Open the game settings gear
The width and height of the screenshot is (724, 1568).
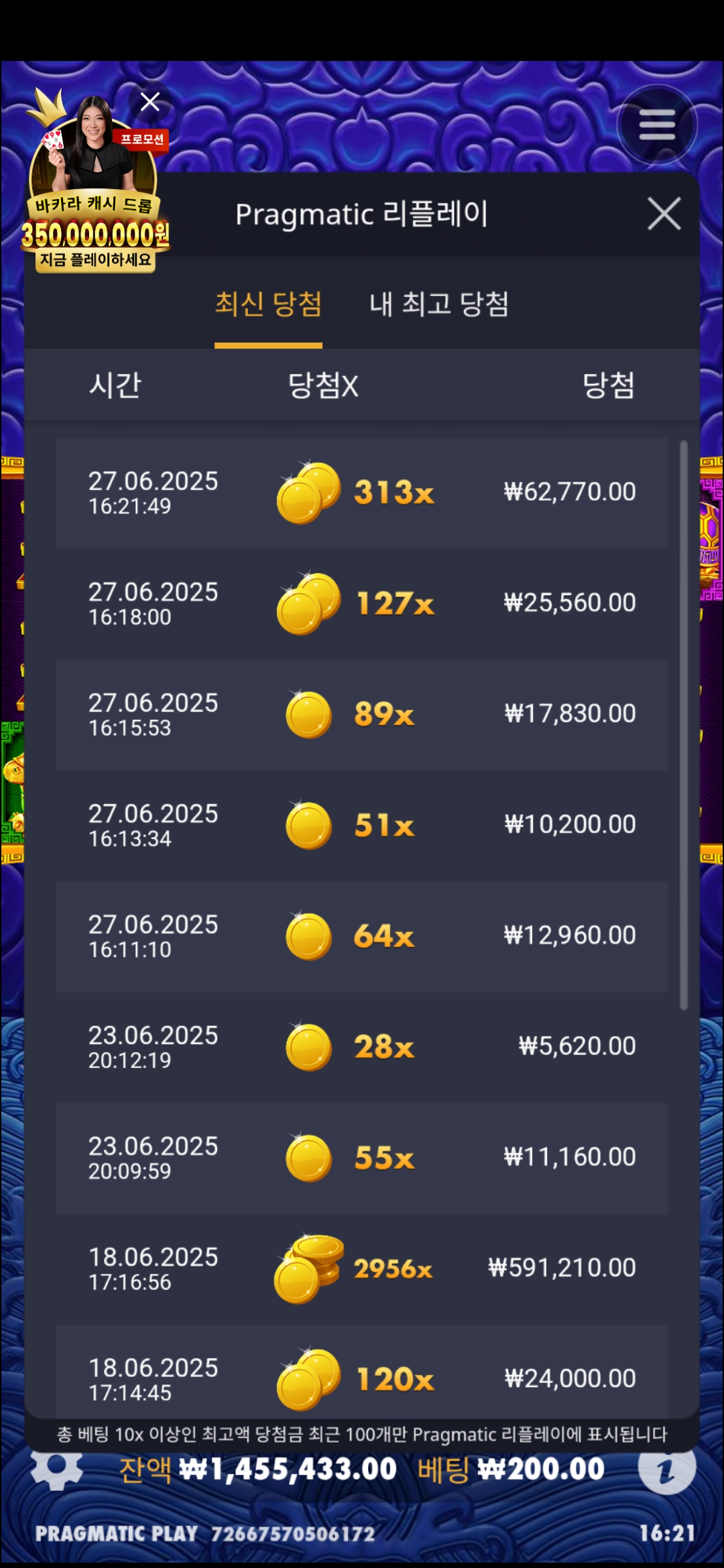[x=57, y=1469]
